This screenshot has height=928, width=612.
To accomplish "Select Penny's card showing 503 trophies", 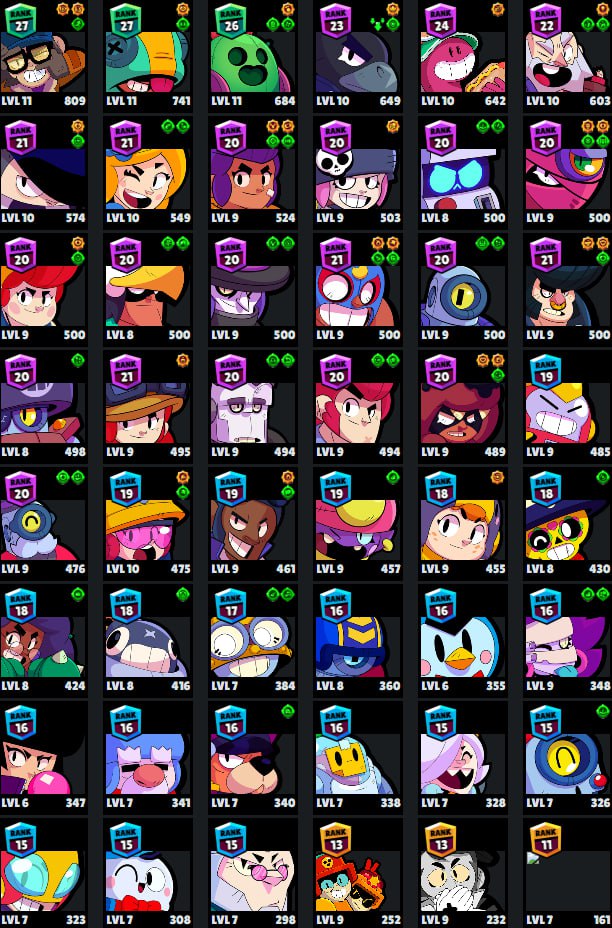I will click(359, 172).
